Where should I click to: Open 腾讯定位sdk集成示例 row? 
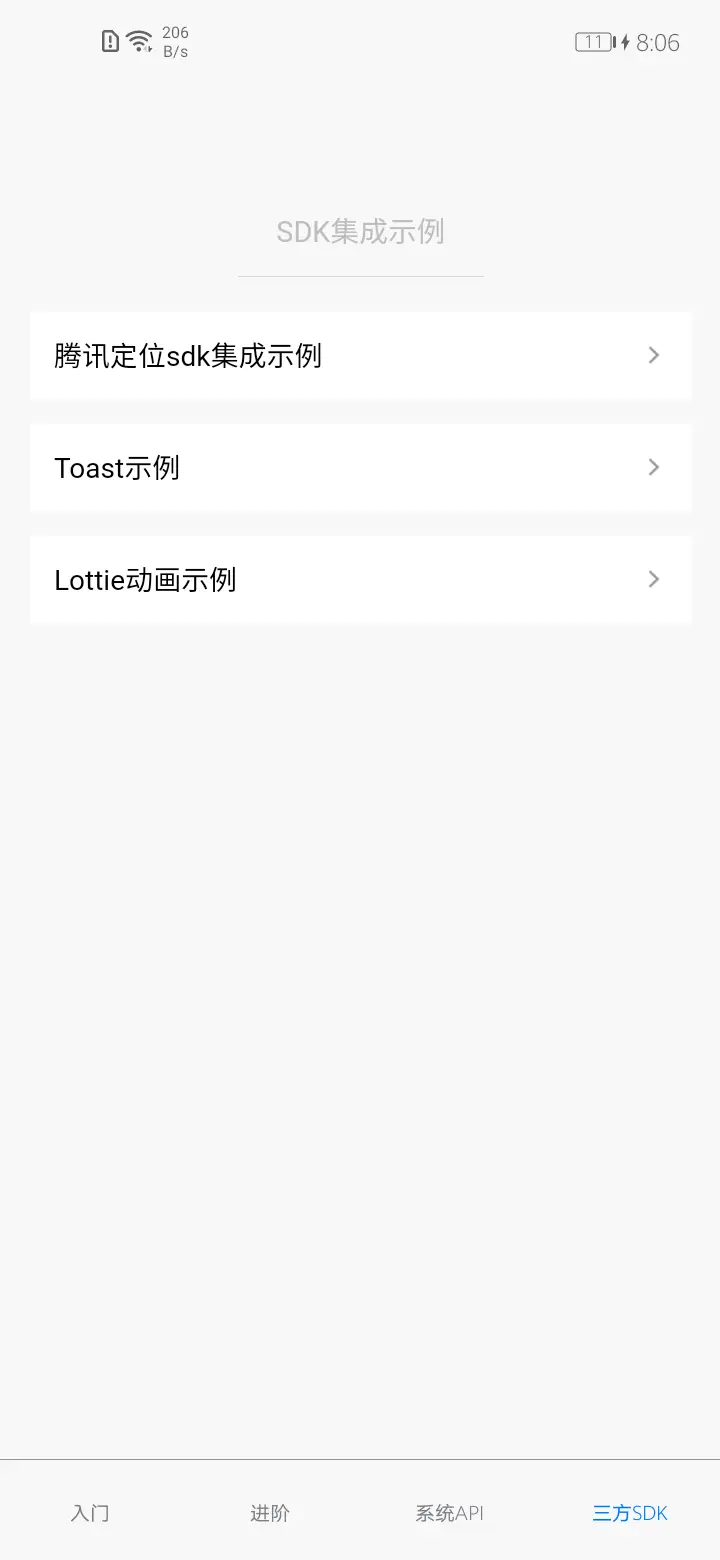[360, 356]
